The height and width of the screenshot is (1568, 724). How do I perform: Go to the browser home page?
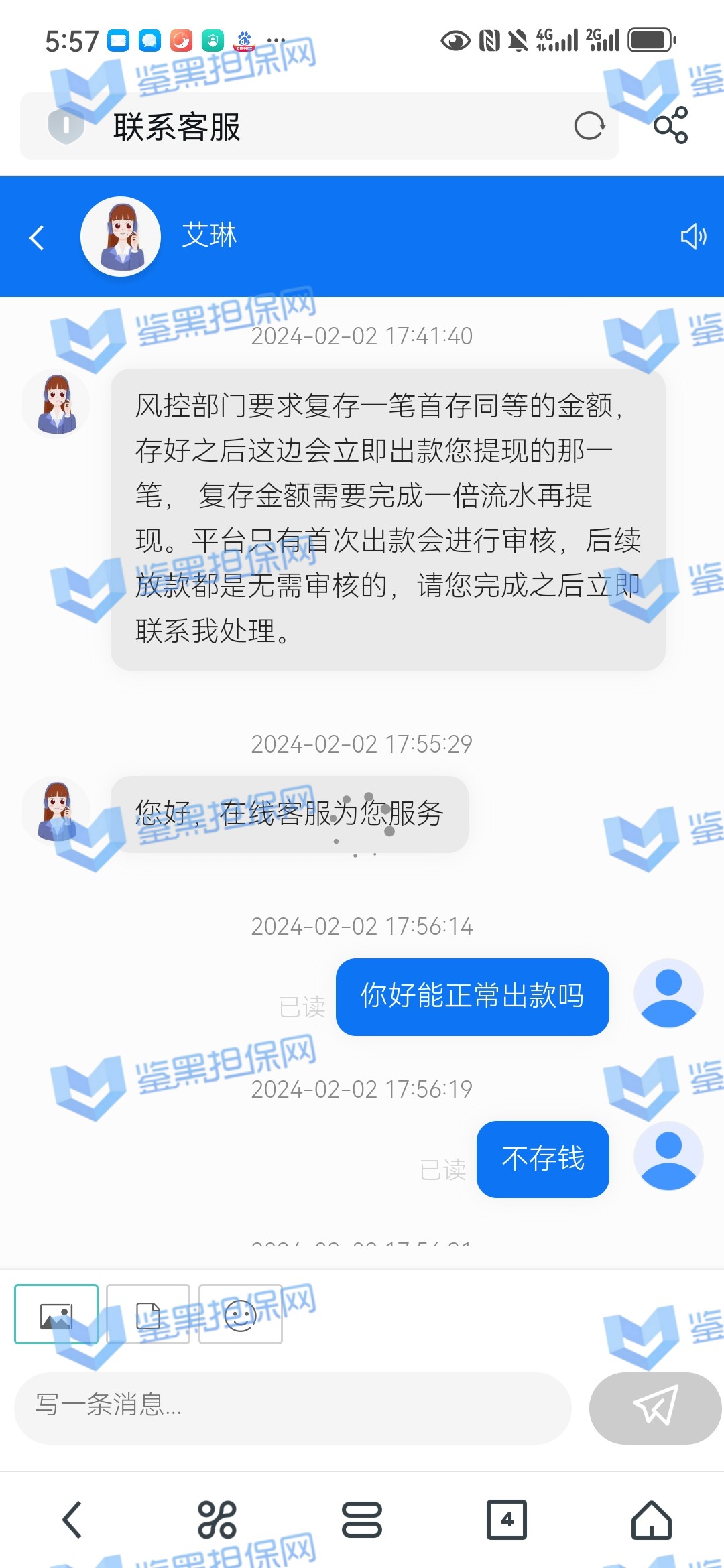[651, 1519]
